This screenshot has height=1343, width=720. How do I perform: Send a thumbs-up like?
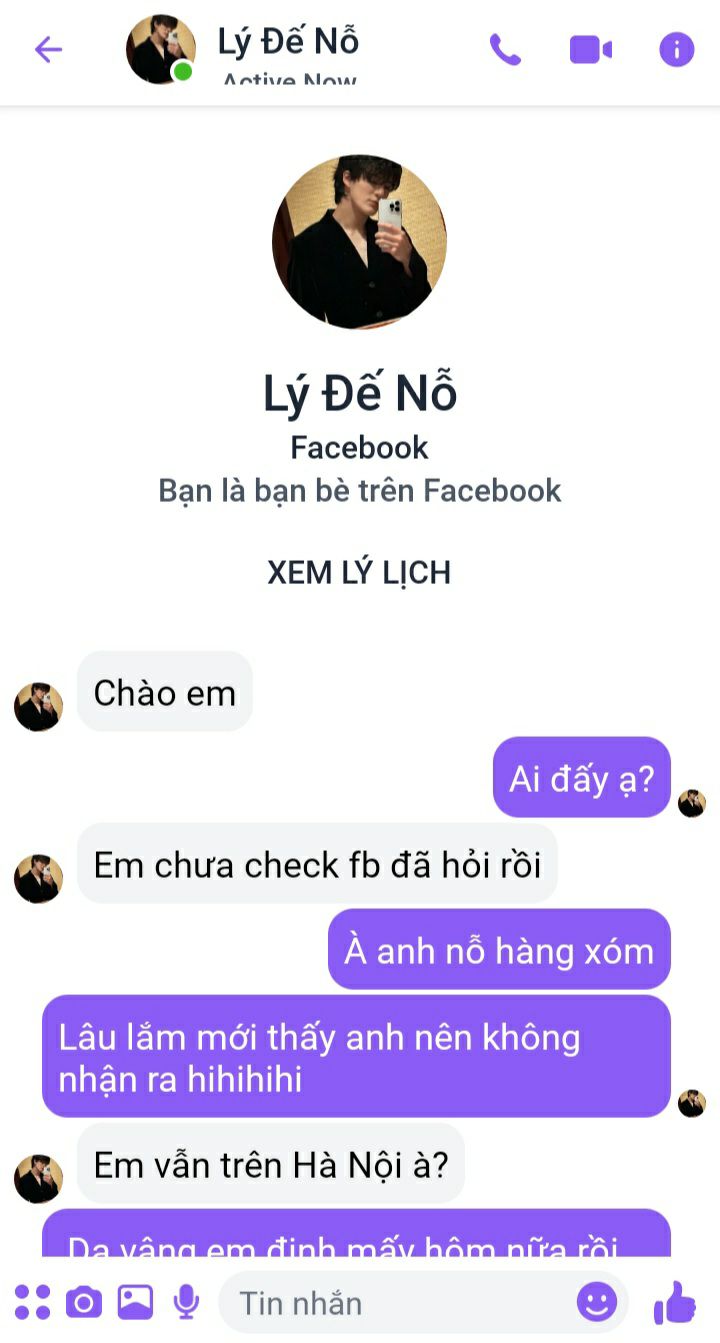[674, 1302]
